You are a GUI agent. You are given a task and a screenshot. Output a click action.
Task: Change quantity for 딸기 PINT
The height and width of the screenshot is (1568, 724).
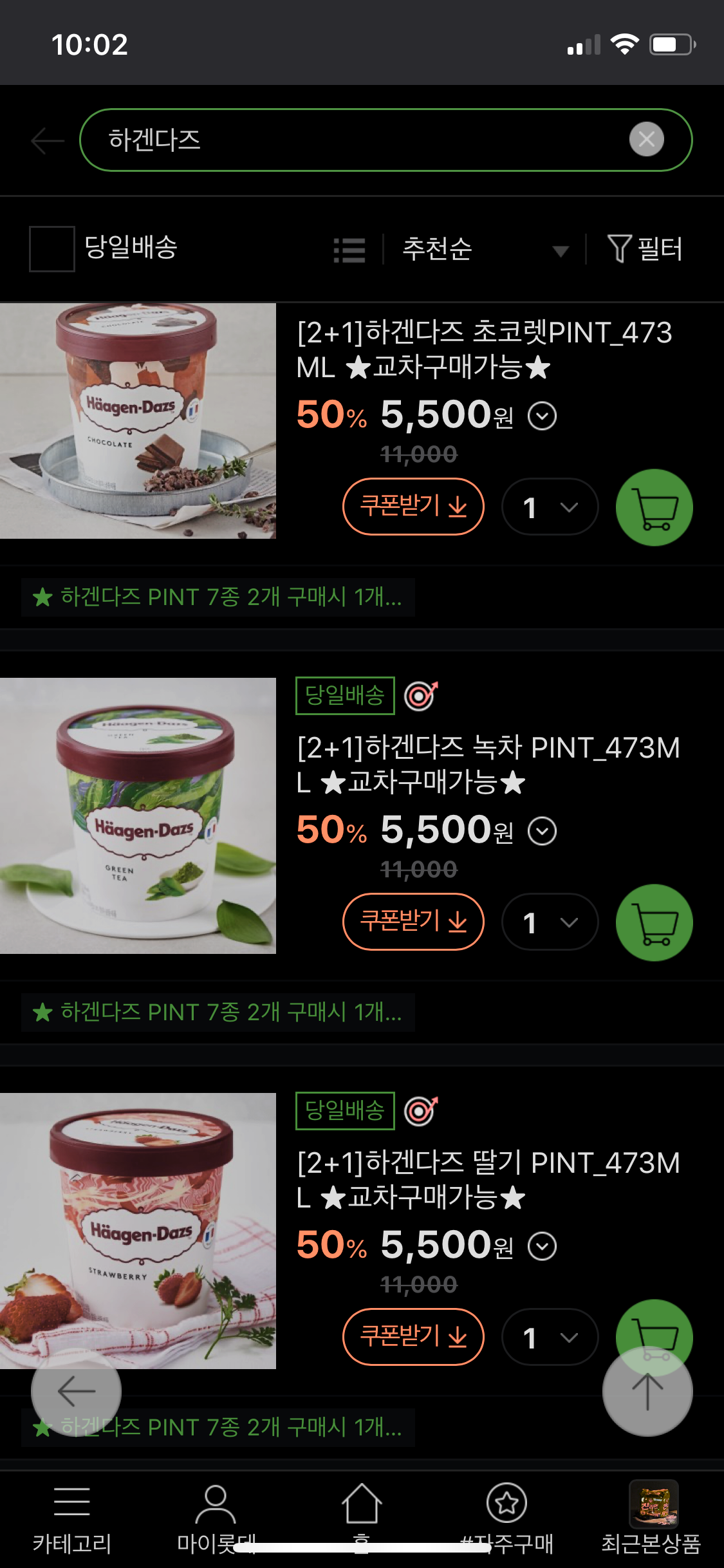click(x=550, y=1337)
